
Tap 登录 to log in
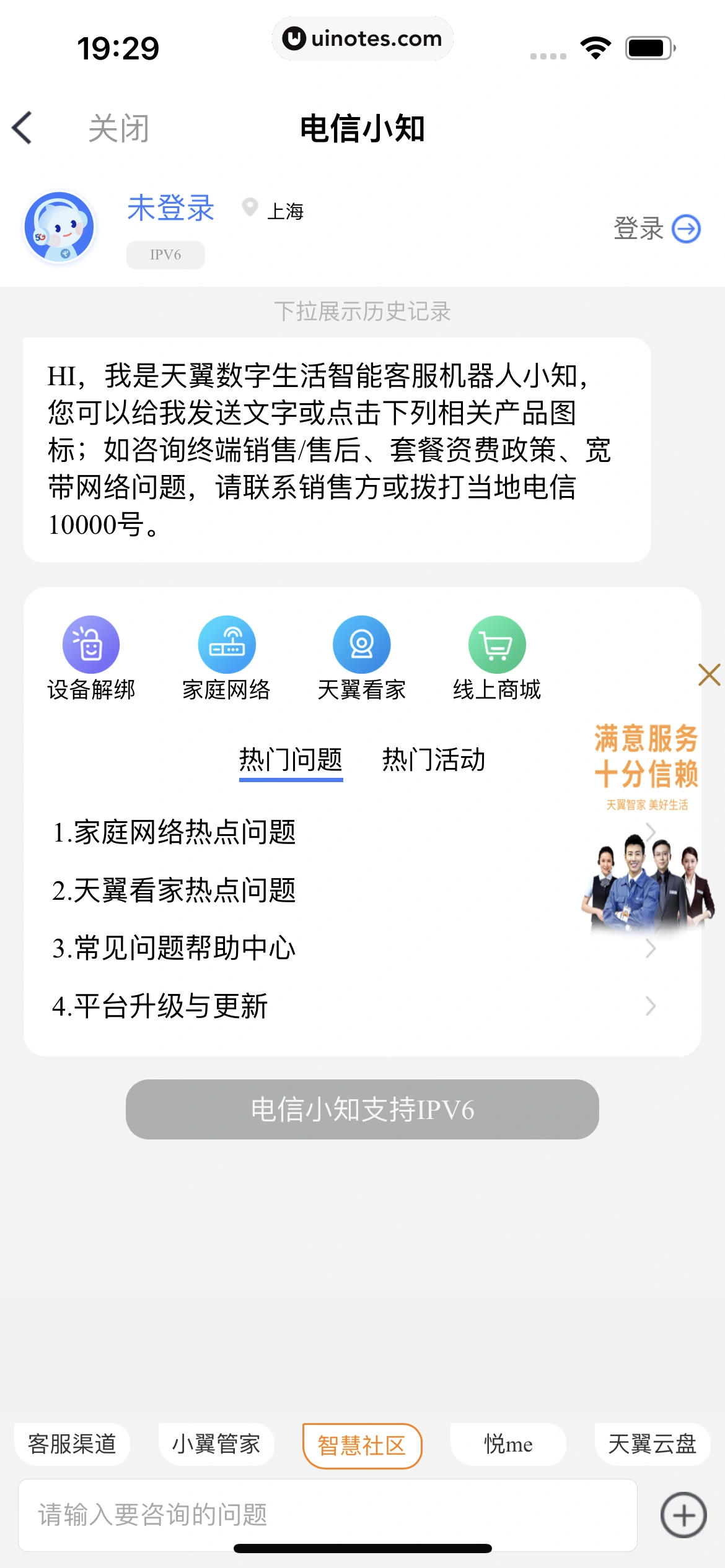coord(656,229)
